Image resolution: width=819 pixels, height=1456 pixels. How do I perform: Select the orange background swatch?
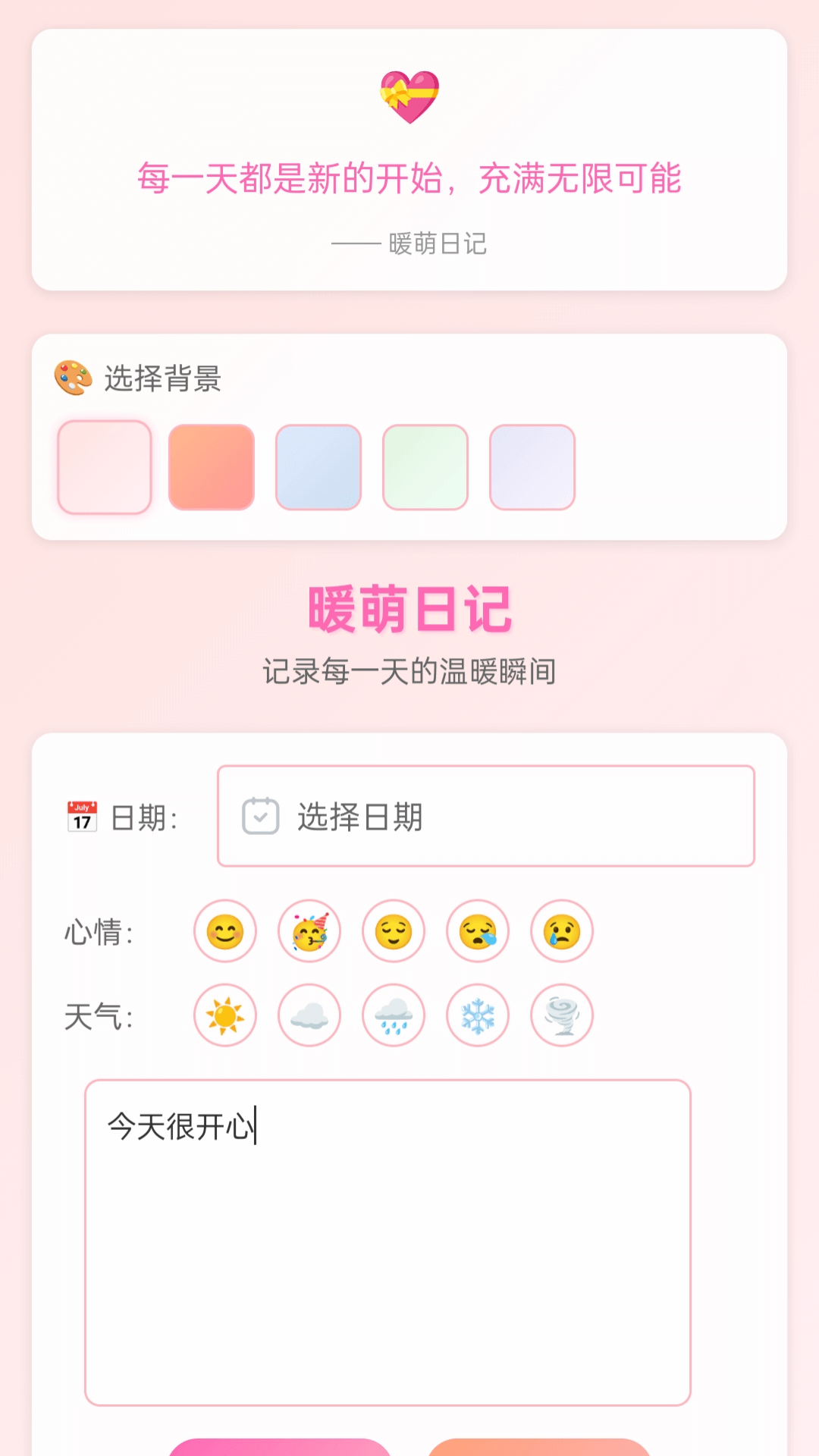pyautogui.click(x=212, y=468)
